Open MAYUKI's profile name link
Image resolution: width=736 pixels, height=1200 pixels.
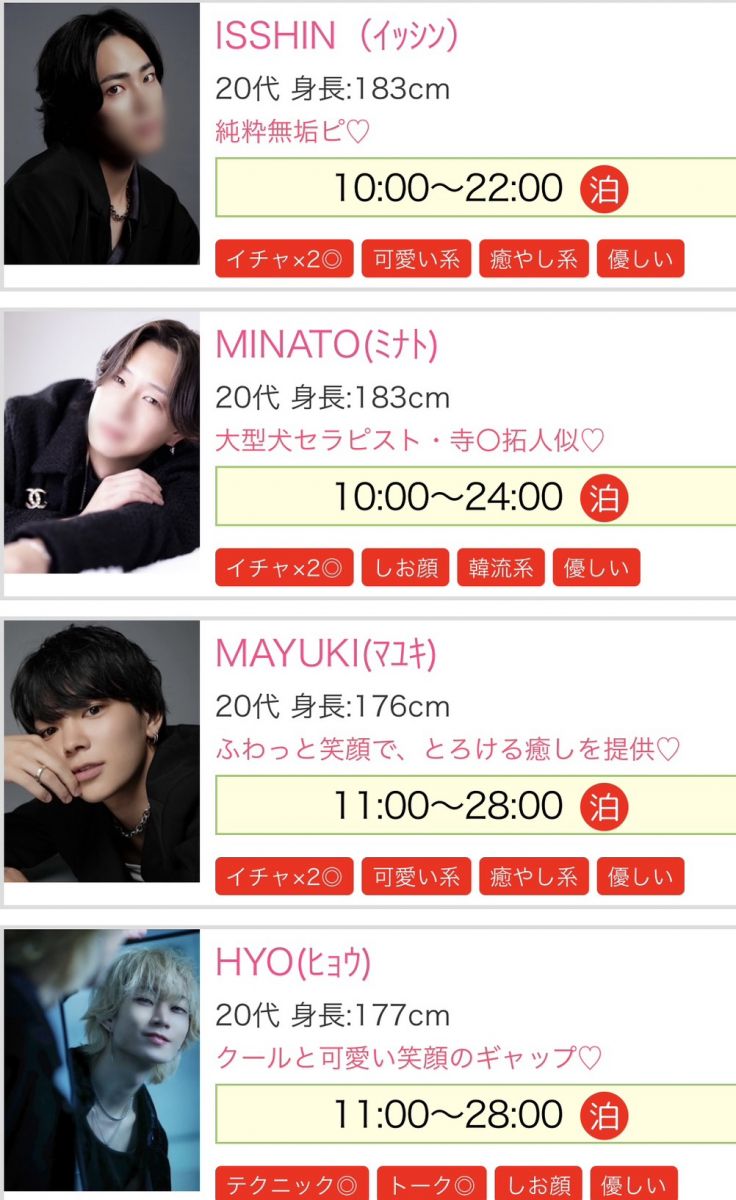[x=326, y=653]
